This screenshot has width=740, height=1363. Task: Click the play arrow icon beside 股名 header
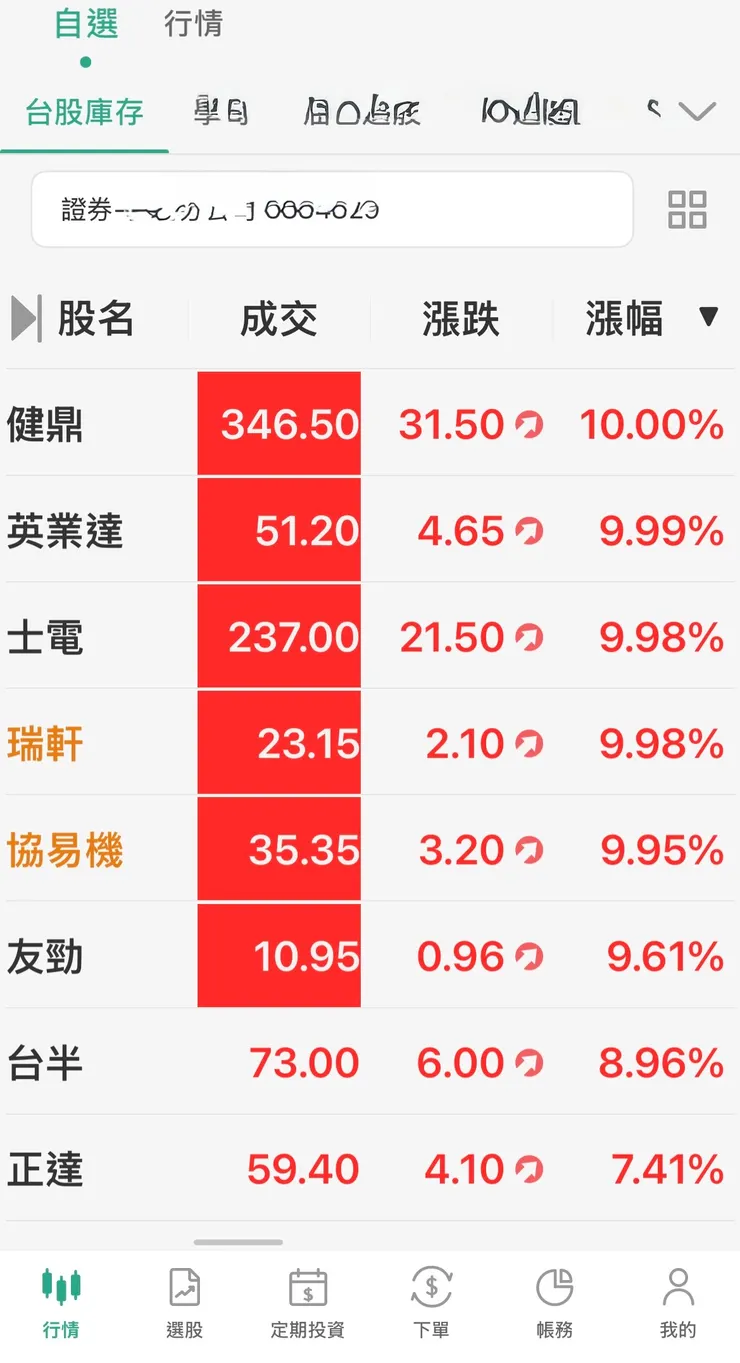point(21,317)
